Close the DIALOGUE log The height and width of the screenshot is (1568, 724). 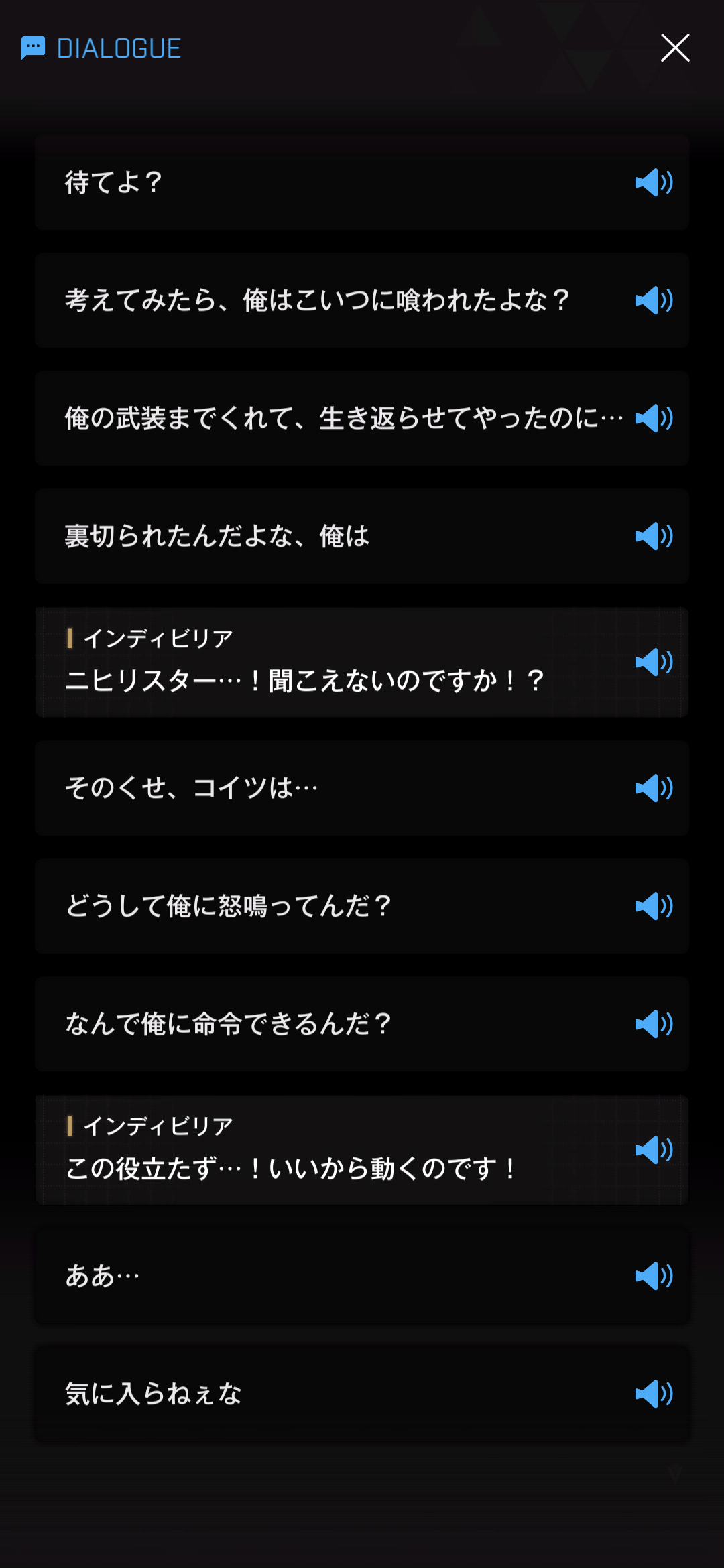point(675,48)
